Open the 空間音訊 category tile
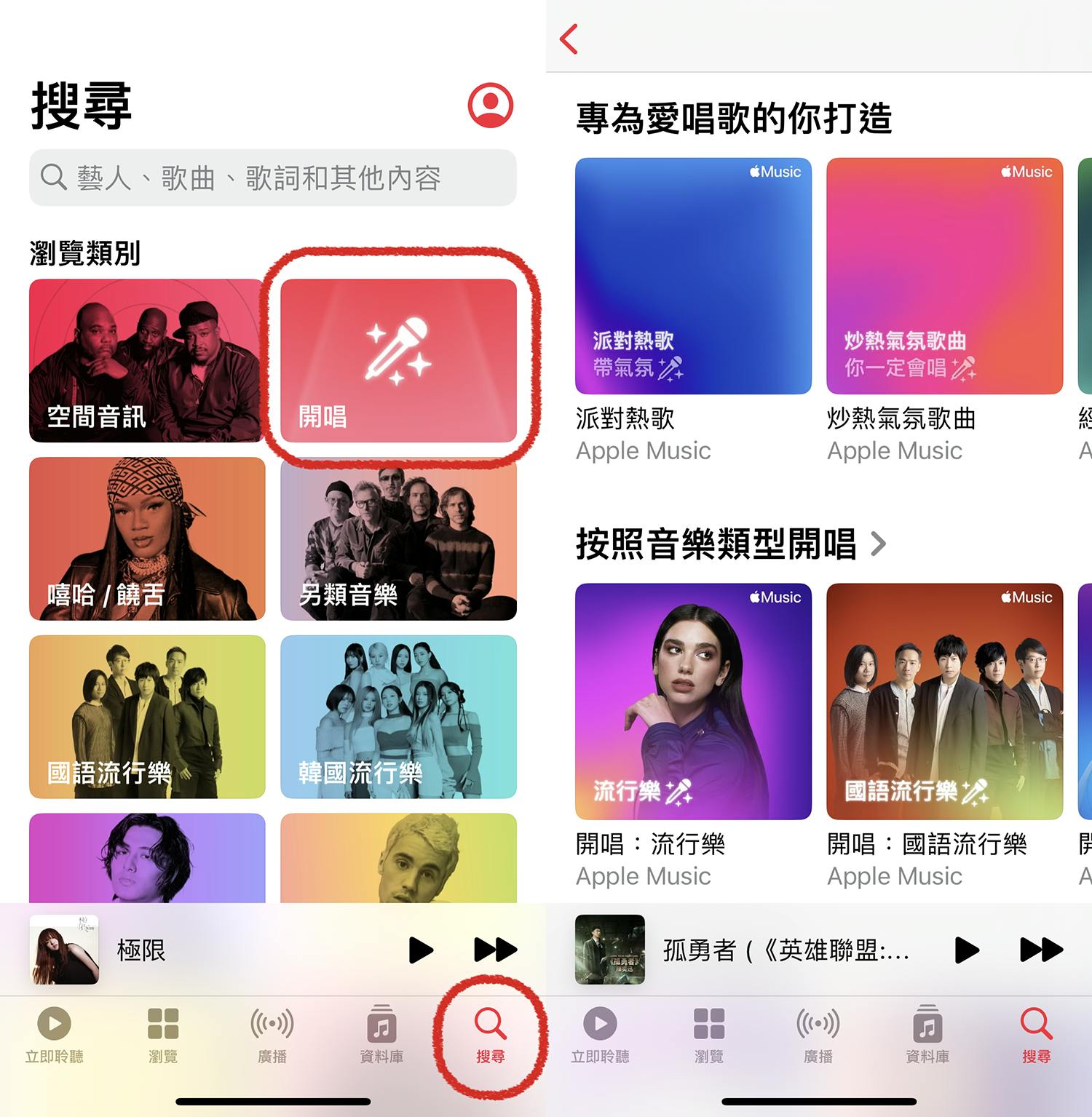The image size is (1092, 1117). [146, 360]
